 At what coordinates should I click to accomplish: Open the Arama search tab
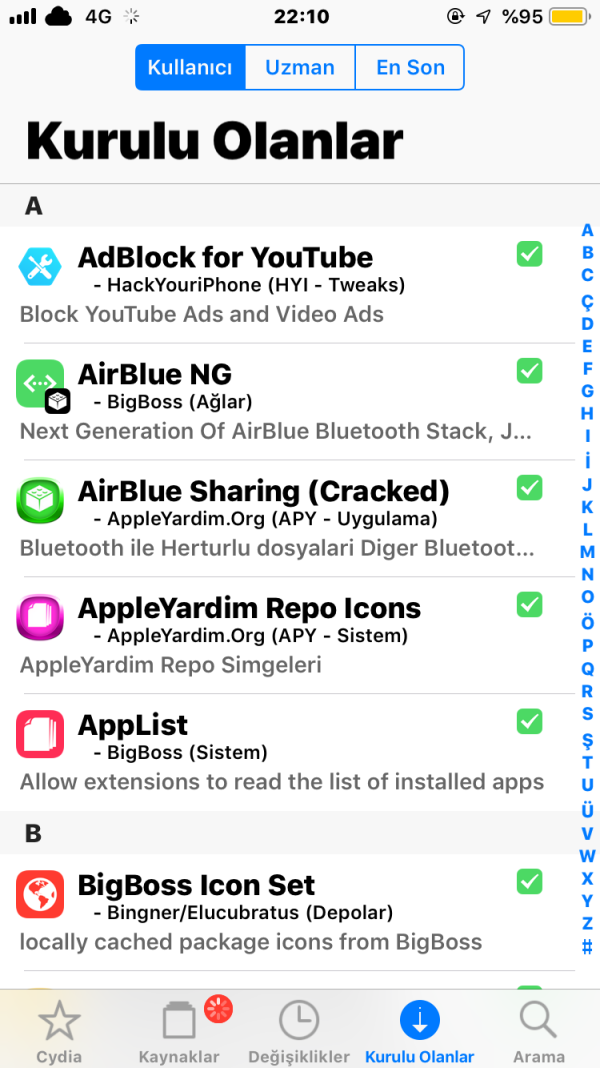[539, 1032]
